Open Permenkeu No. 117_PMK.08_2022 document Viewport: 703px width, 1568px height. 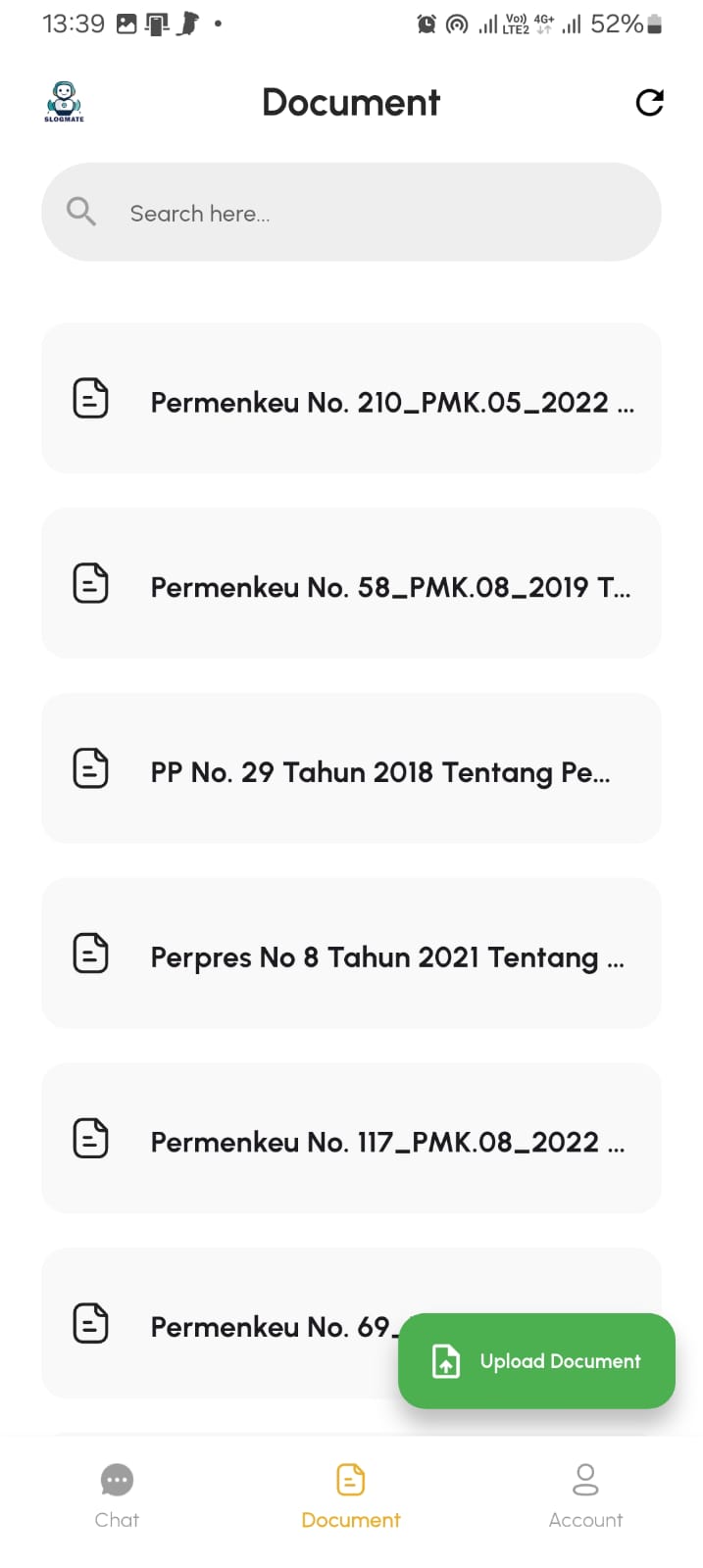pos(351,1140)
